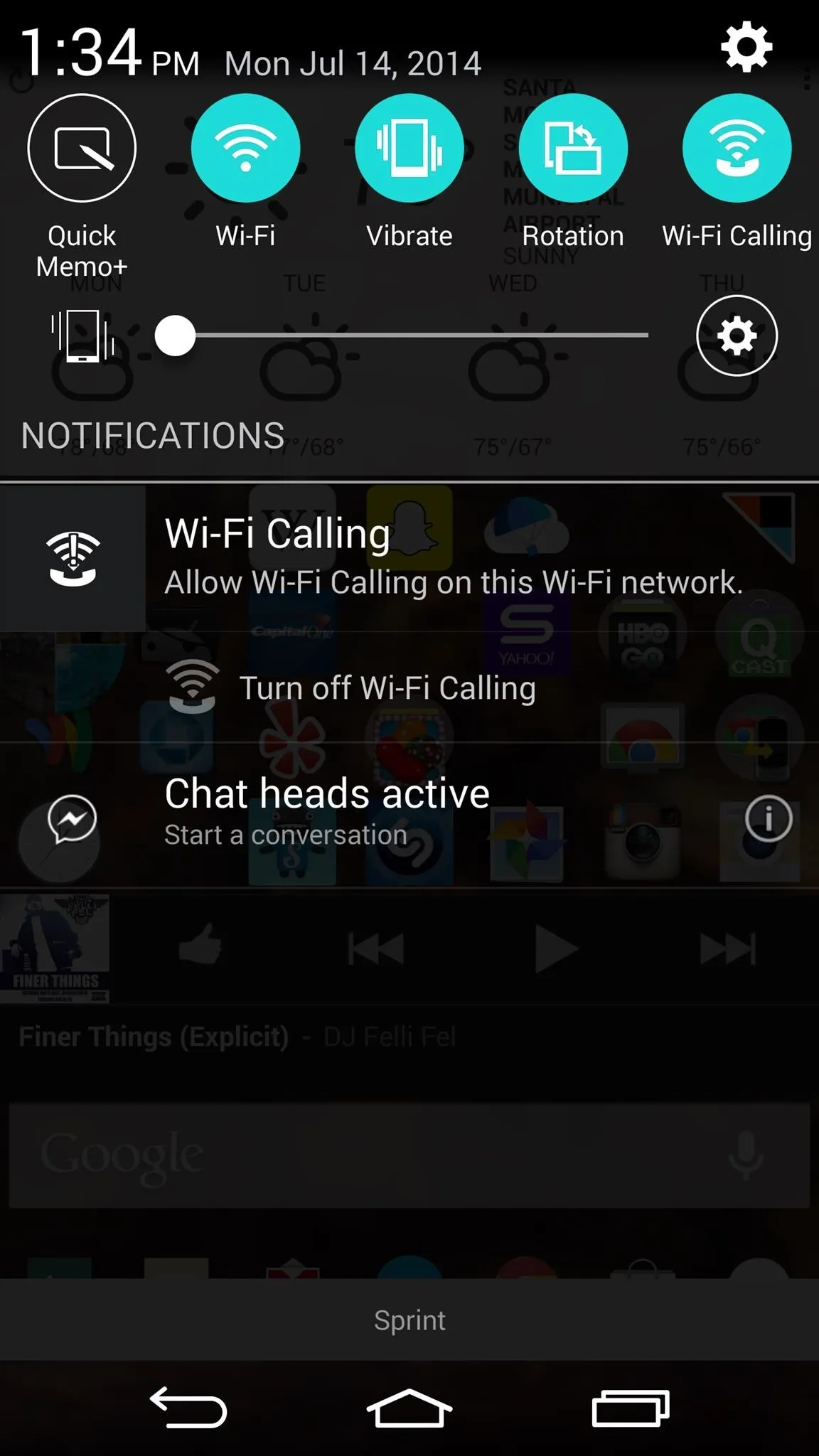Viewport: 819px width, 1456px height.
Task: Open recent apps overview
Action: tap(631, 1408)
